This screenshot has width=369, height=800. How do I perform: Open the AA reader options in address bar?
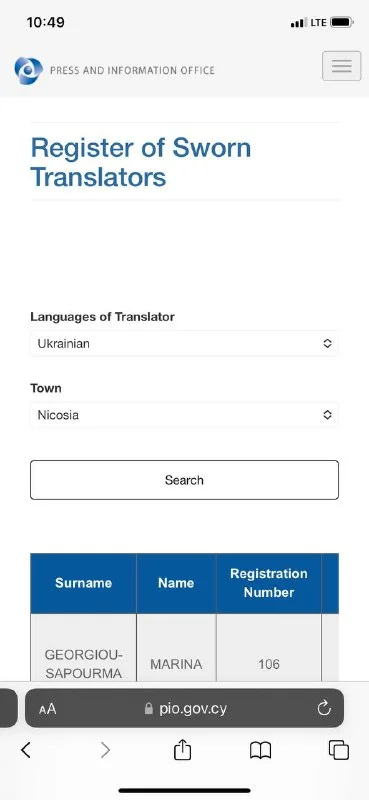point(47,709)
